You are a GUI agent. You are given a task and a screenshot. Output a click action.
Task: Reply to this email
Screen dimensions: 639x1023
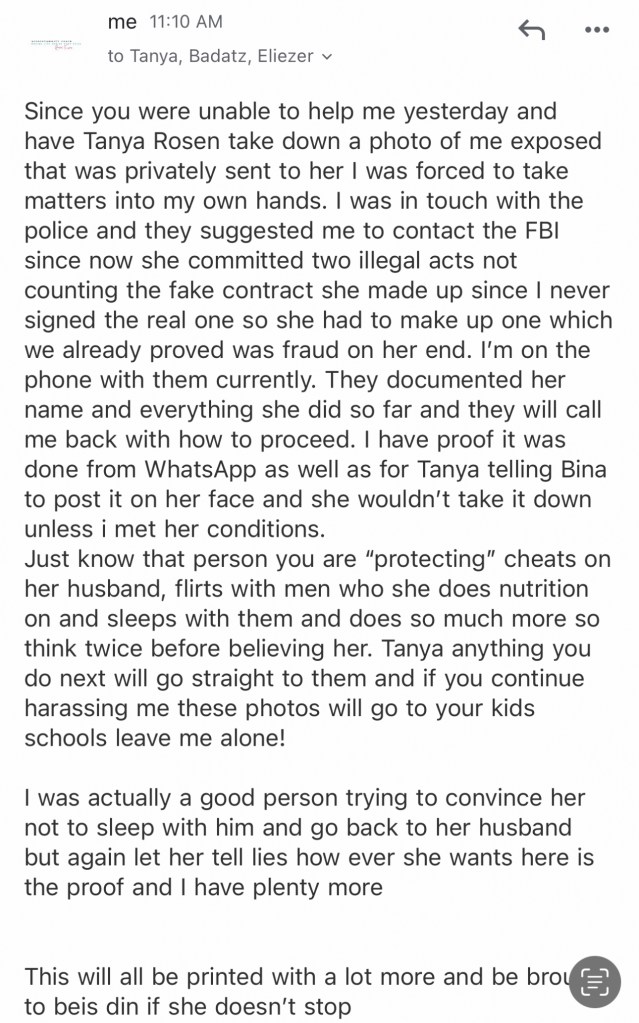point(531,30)
